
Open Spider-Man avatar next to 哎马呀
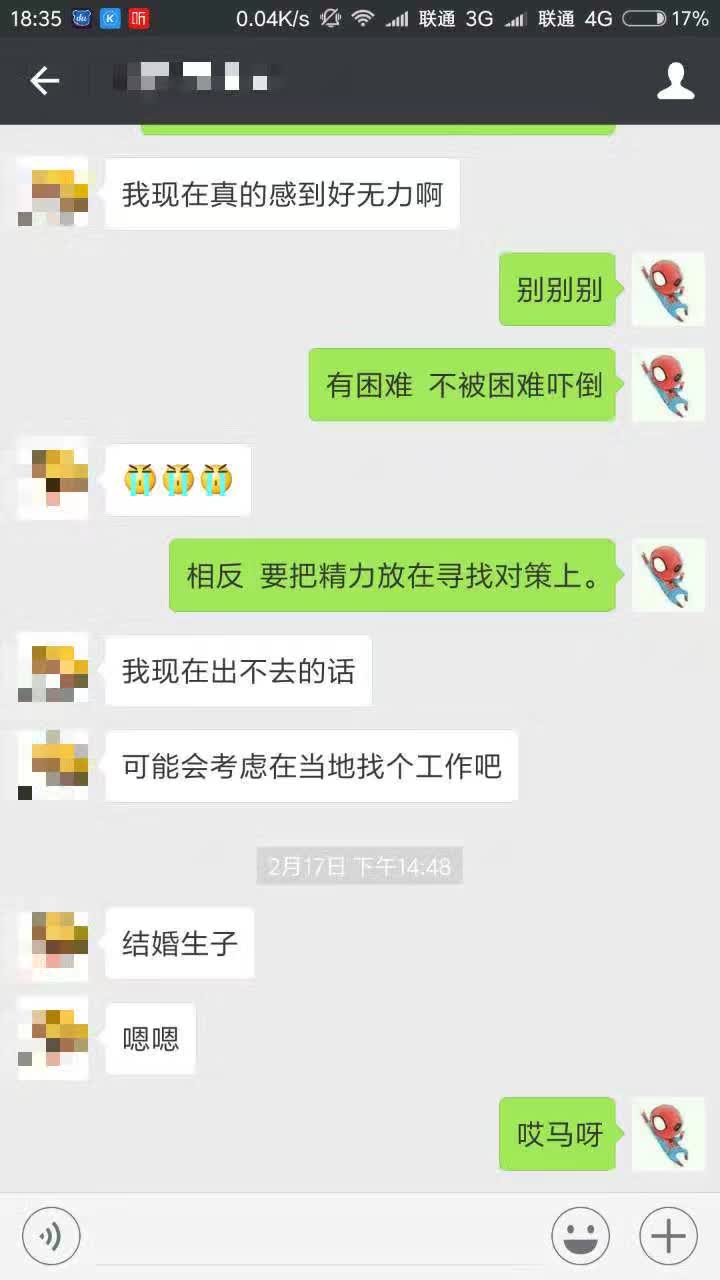coord(668,1134)
